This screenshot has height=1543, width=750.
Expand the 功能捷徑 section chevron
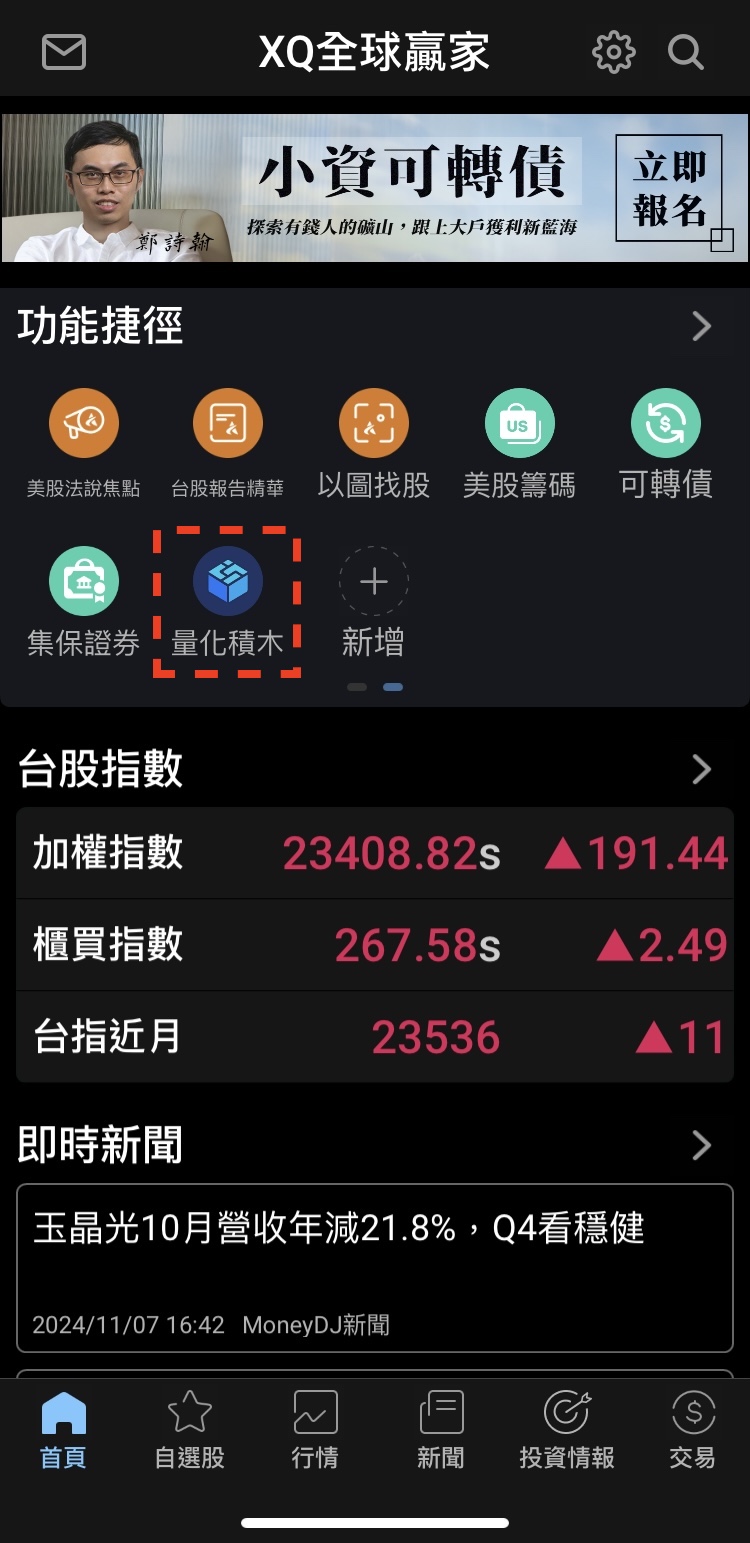[x=702, y=326]
